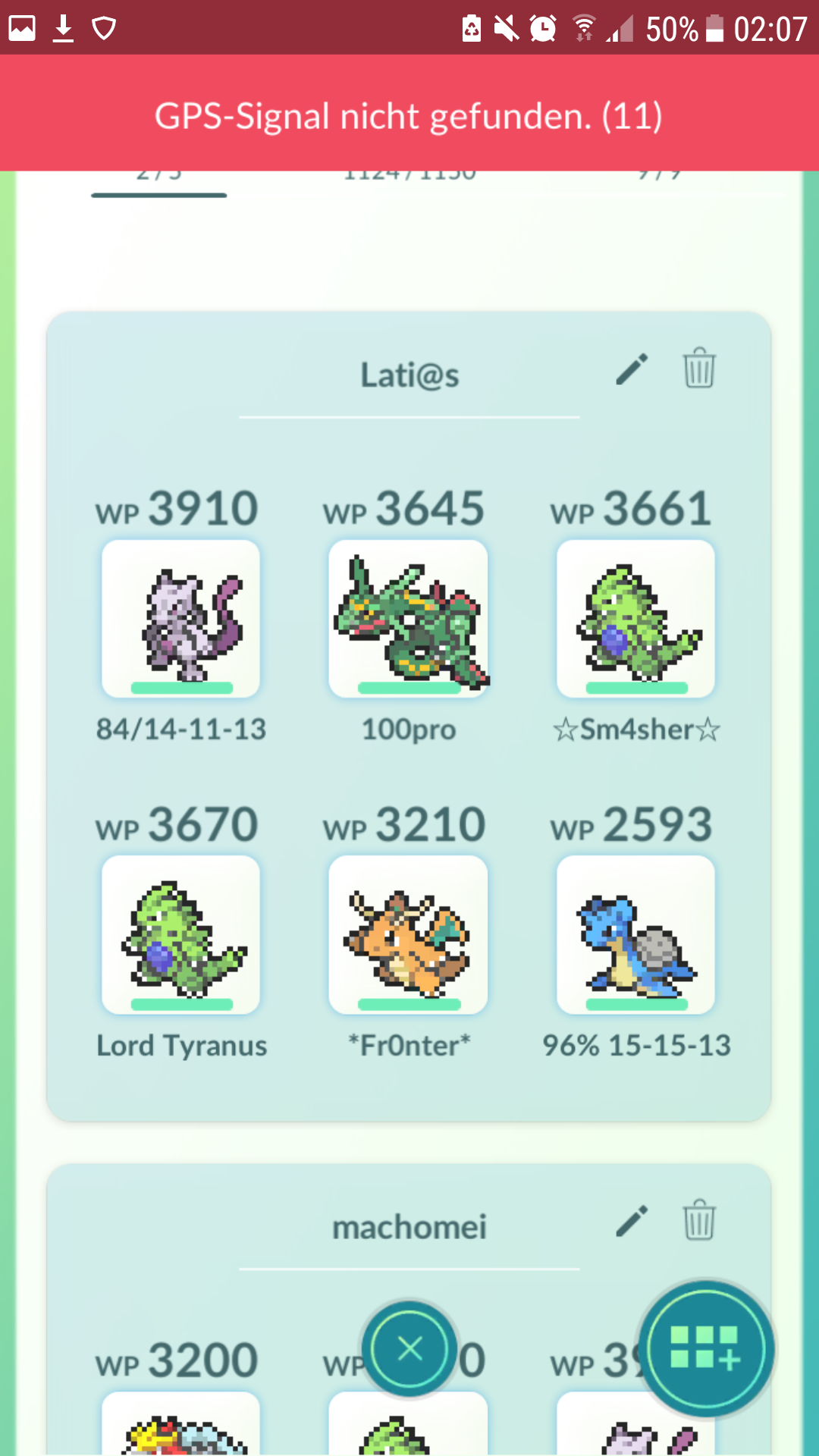Select the Lapras named 96% 15-15-13
This screenshot has height=1456, width=819.
tap(635, 935)
